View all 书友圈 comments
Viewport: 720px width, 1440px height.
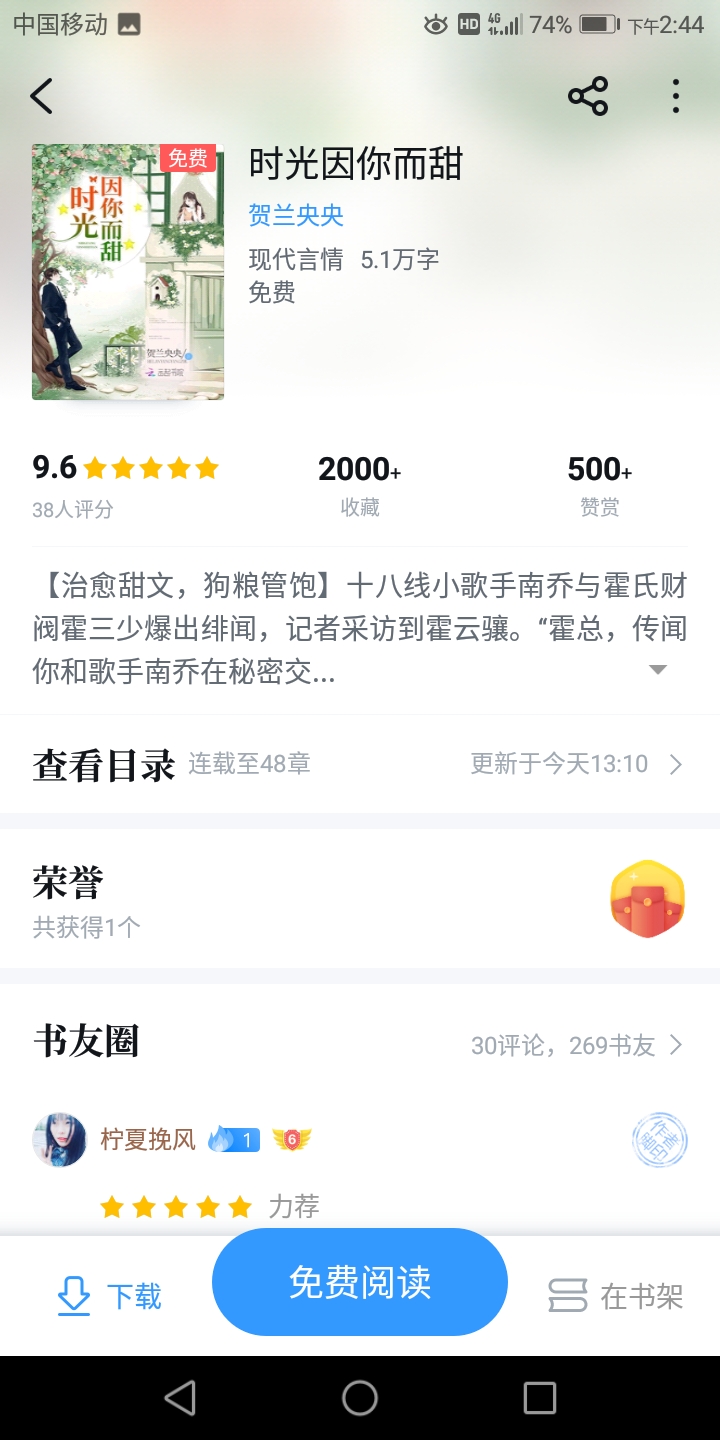point(577,1046)
